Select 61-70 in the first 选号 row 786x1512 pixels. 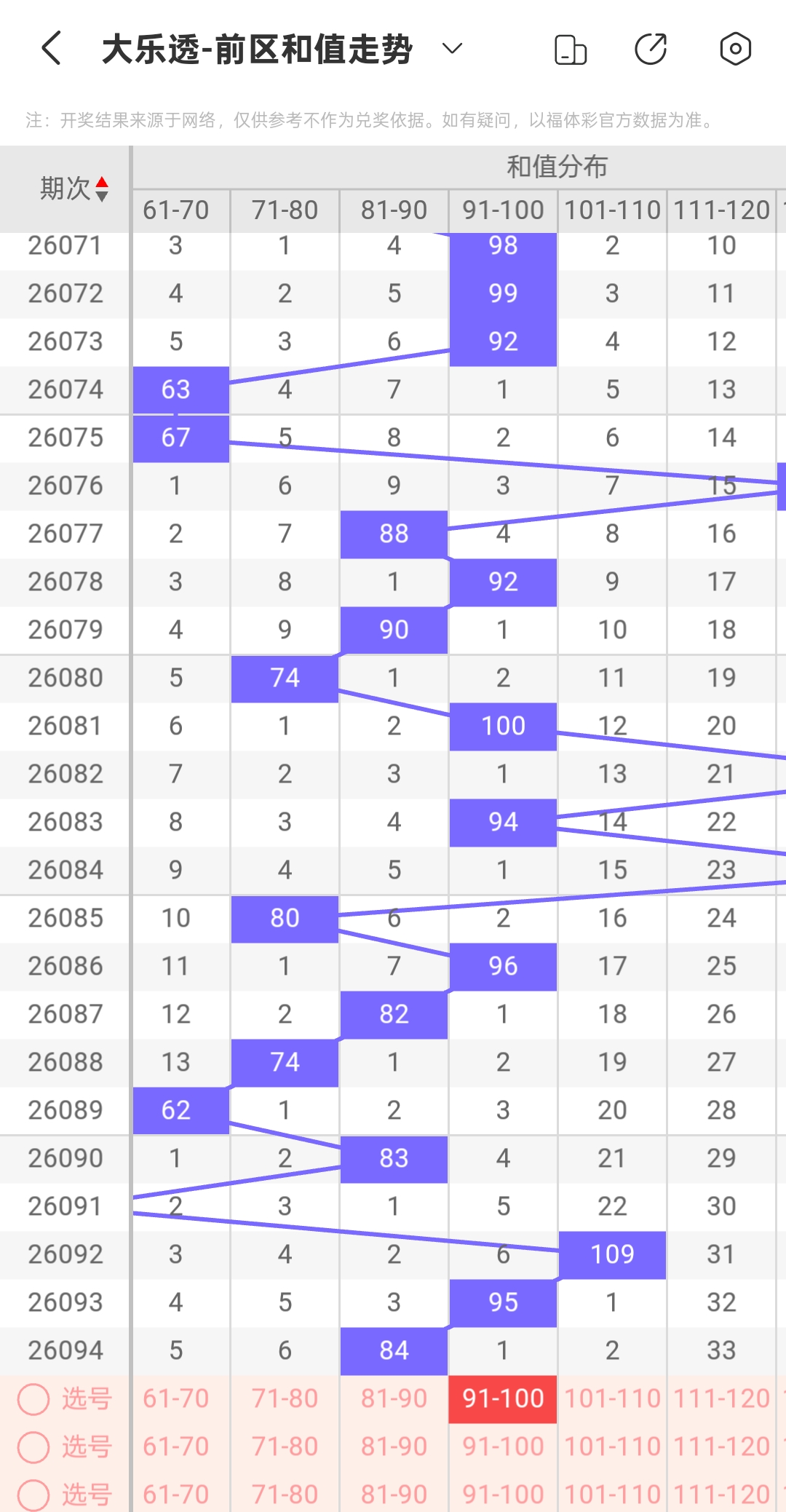[x=175, y=1398]
